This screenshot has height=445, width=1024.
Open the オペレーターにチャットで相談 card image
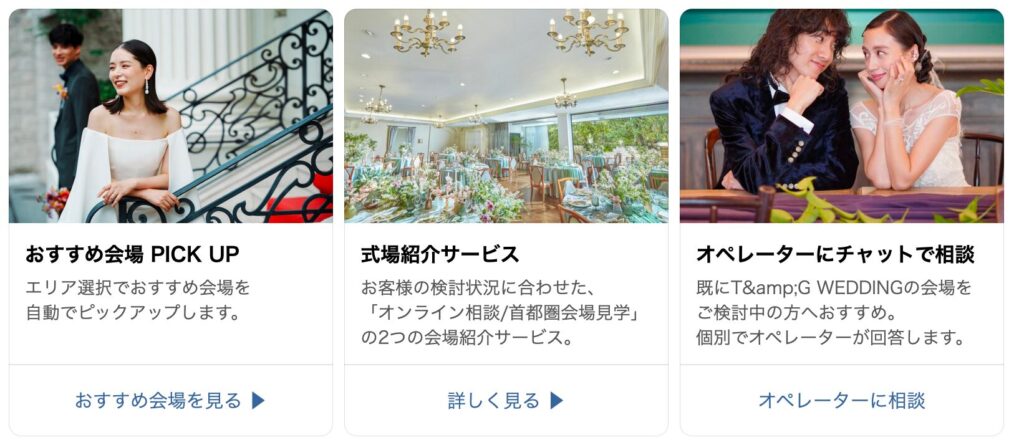(841, 116)
